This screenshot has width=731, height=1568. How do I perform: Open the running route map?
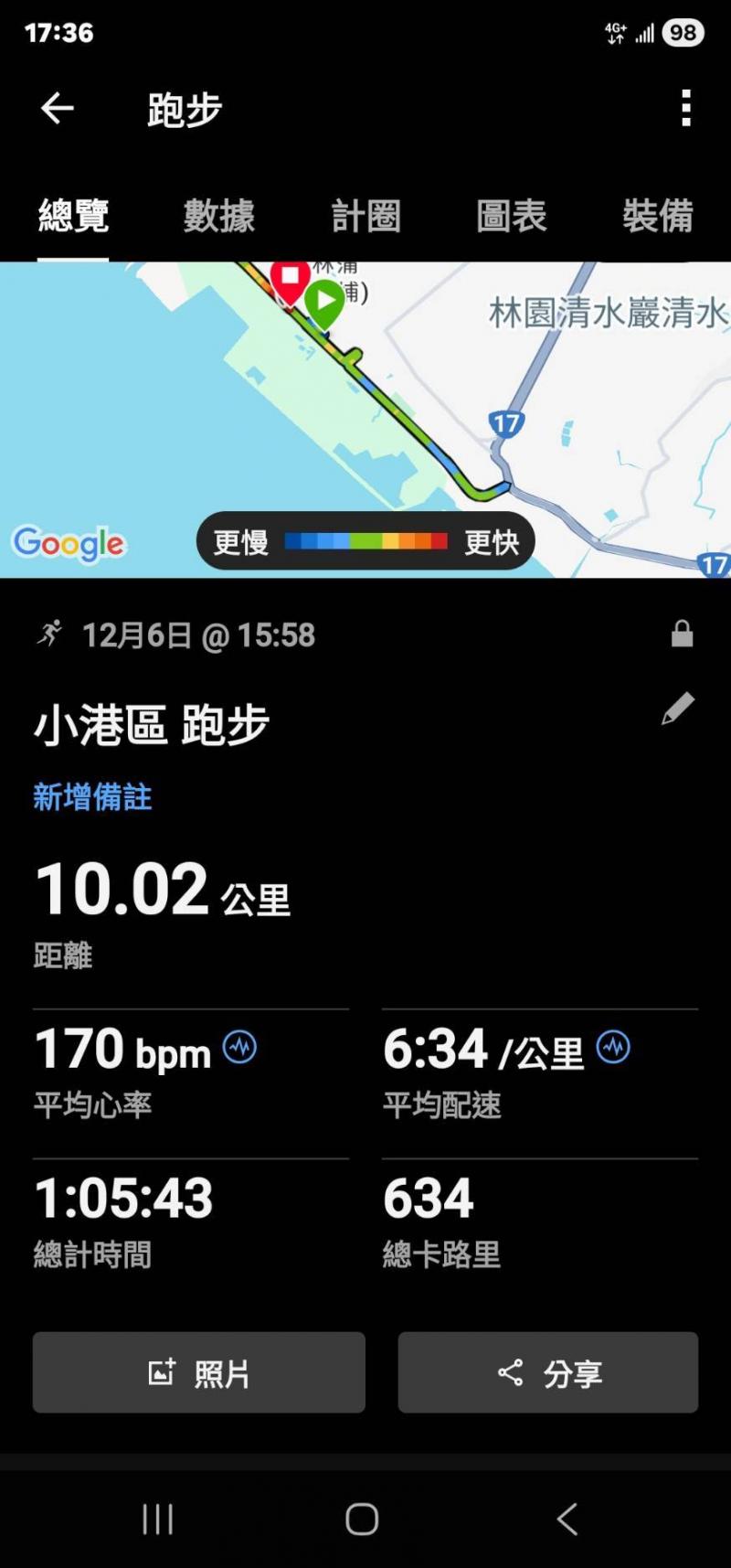coord(365,411)
